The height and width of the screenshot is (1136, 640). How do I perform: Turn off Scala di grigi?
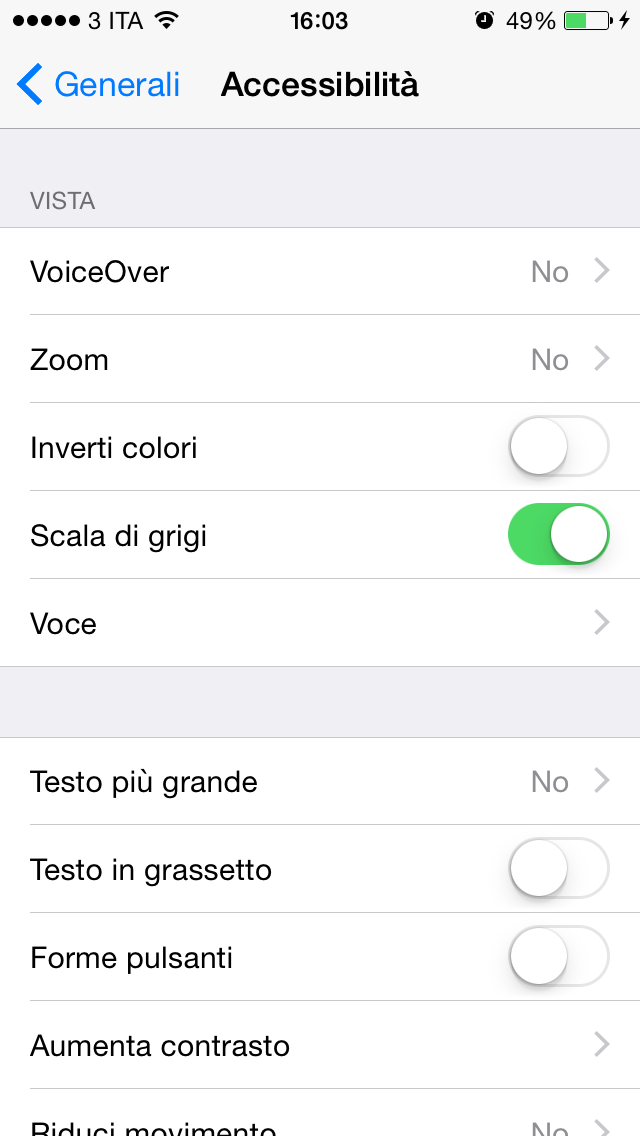point(558,535)
